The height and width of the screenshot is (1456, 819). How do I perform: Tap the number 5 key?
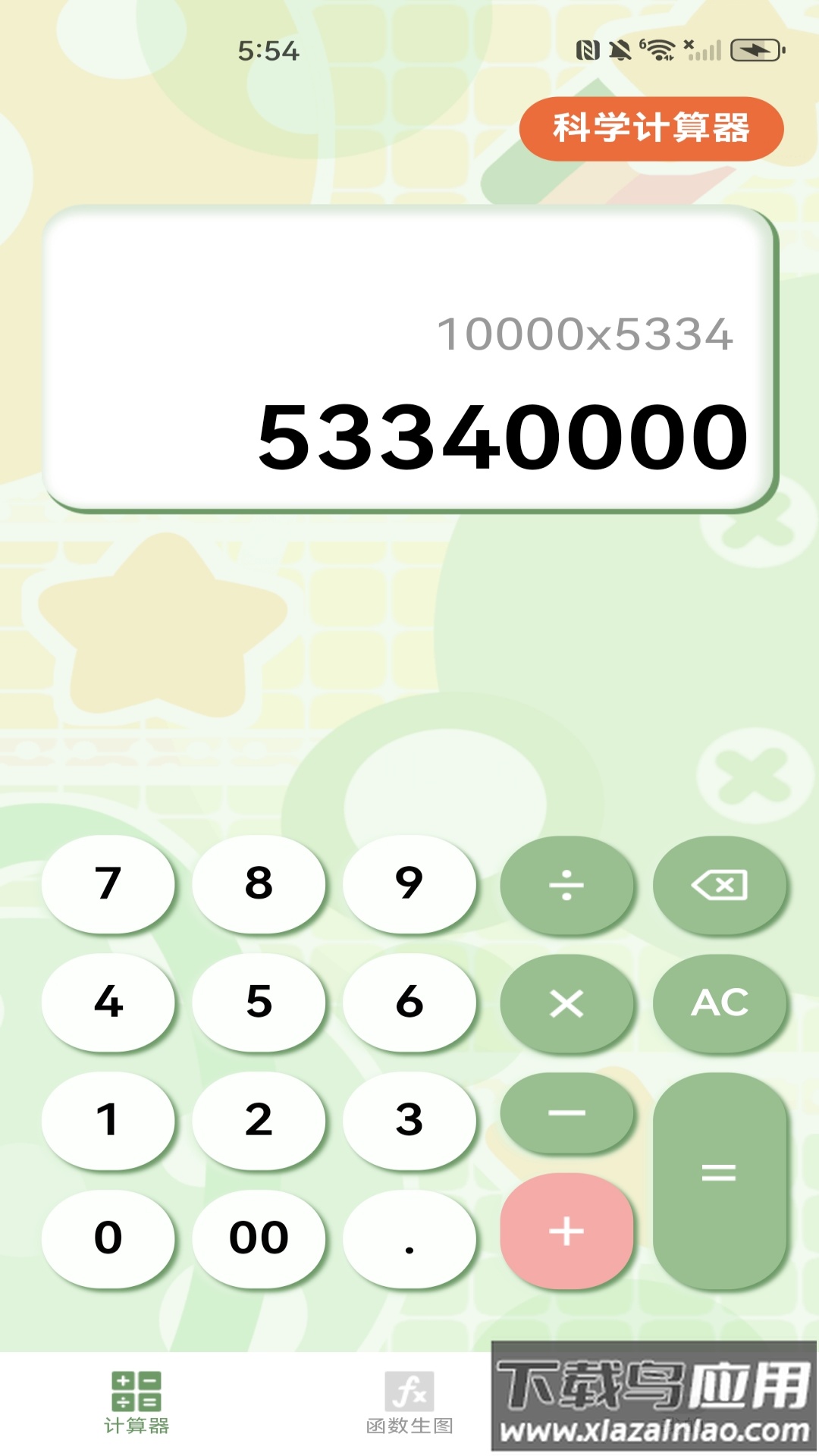259,1003
